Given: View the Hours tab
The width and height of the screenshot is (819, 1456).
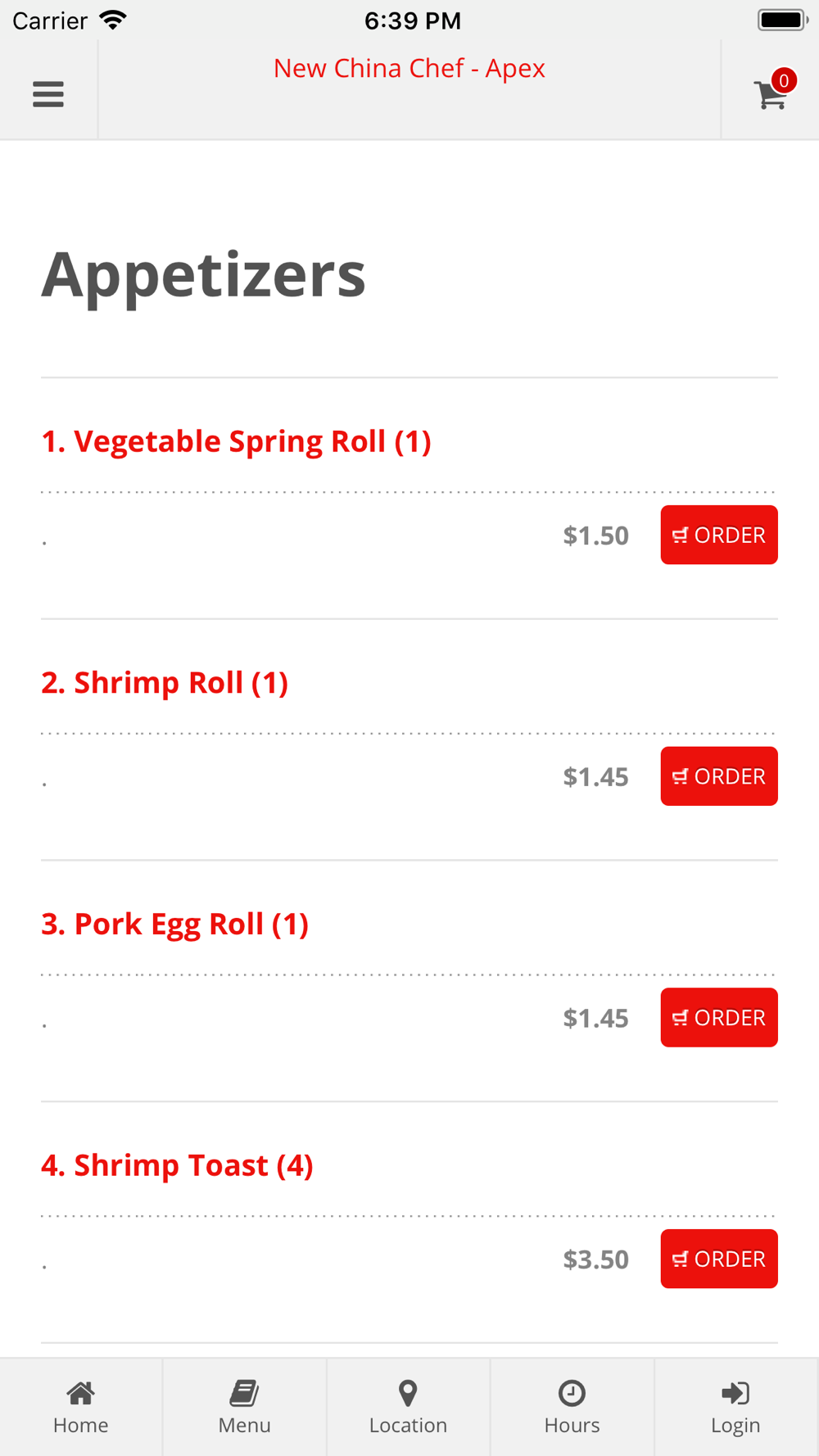Looking at the screenshot, I should (572, 1408).
